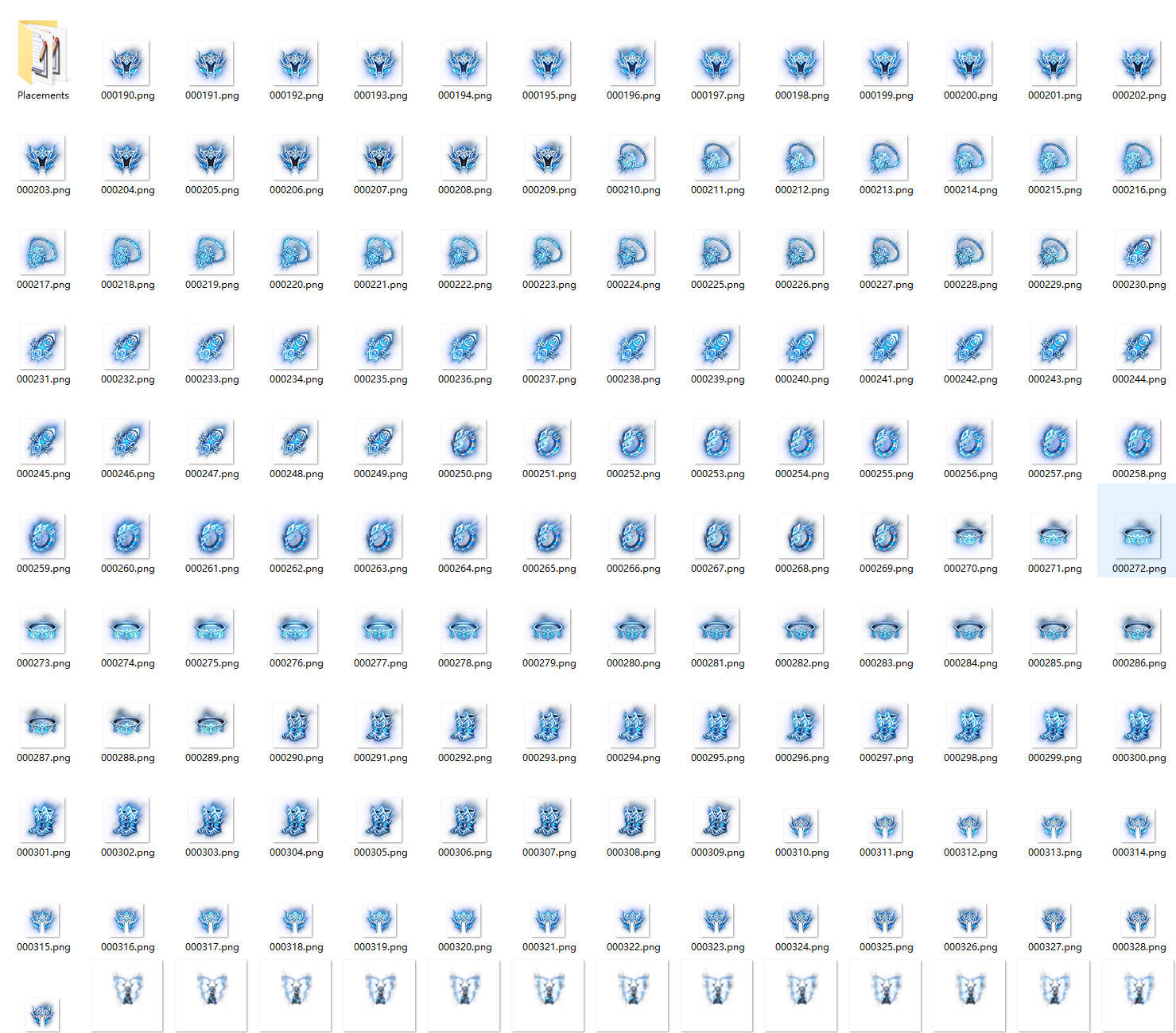This screenshot has width=1176, height=1033.
Task: Choose the 000310.png image
Action: (x=801, y=827)
